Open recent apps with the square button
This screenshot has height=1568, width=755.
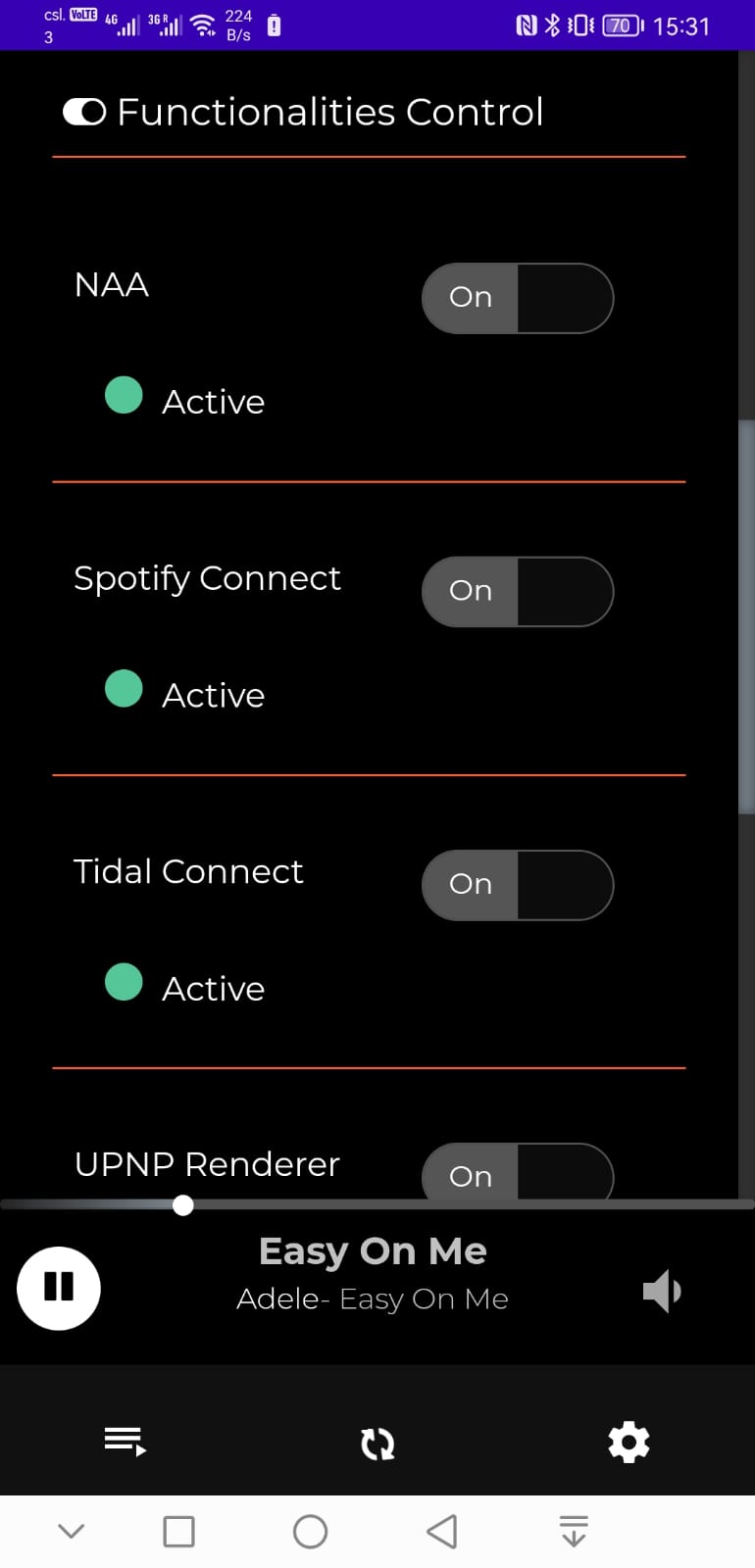tap(178, 1531)
